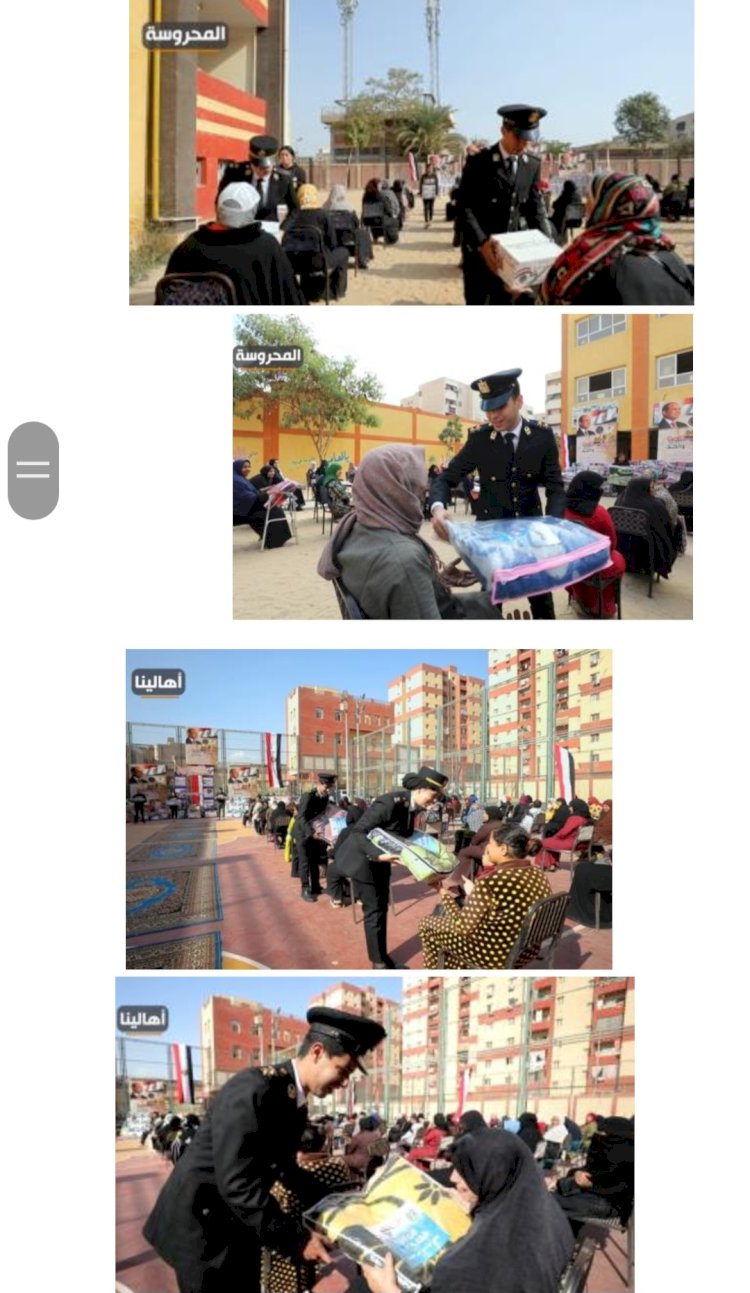Enlarge the photo of officer with yellow blanket
750x1293 pixels.
374,1134
